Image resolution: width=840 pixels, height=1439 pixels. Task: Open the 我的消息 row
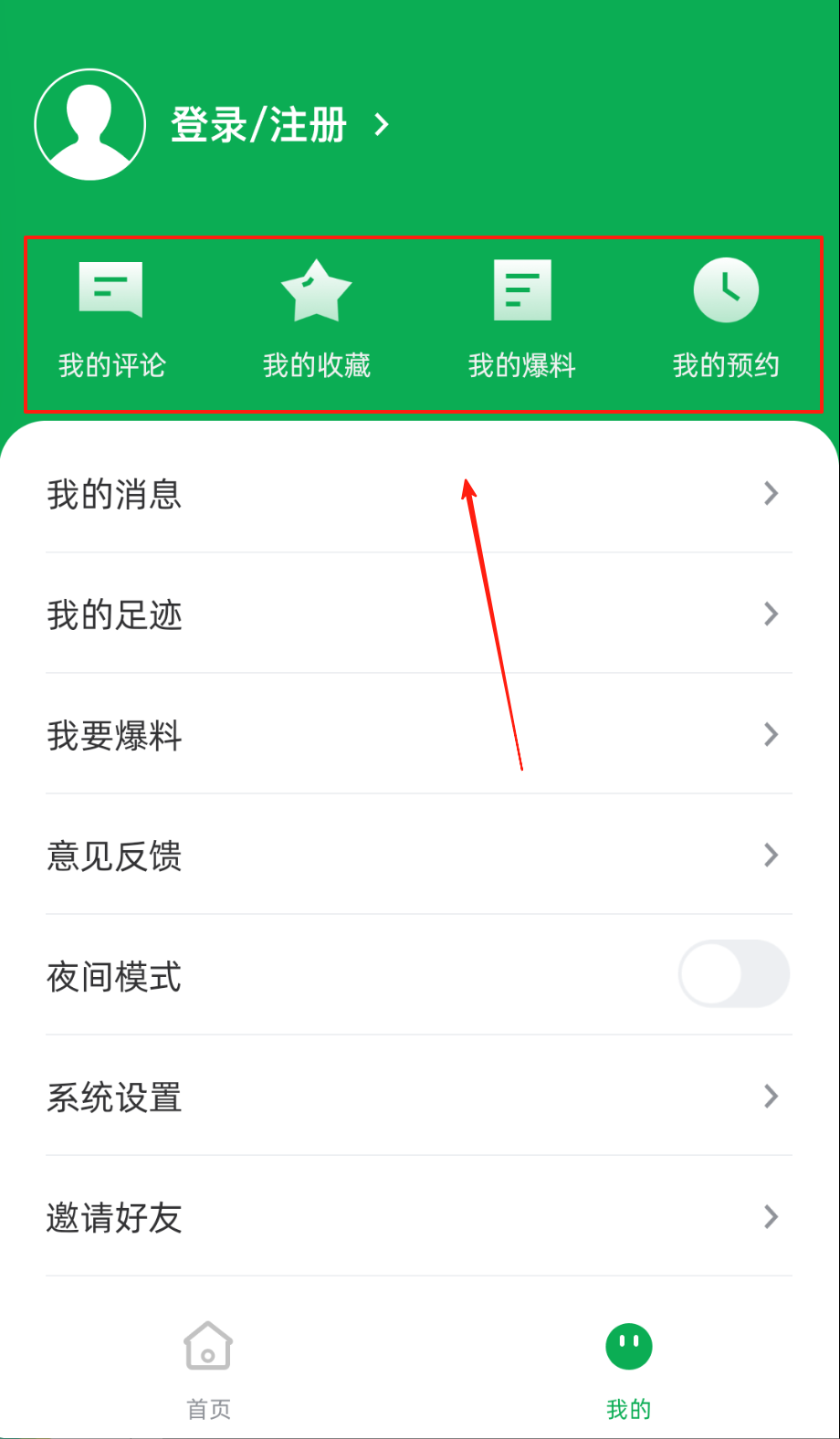coord(418,494)
